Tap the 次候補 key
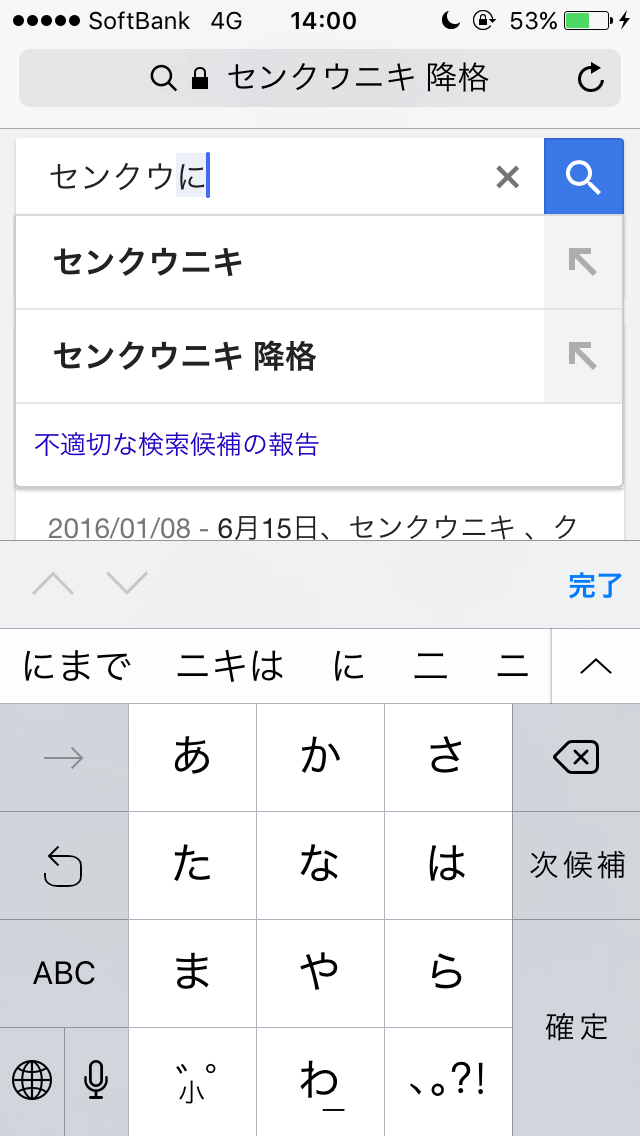 click(x=576, y=866)
